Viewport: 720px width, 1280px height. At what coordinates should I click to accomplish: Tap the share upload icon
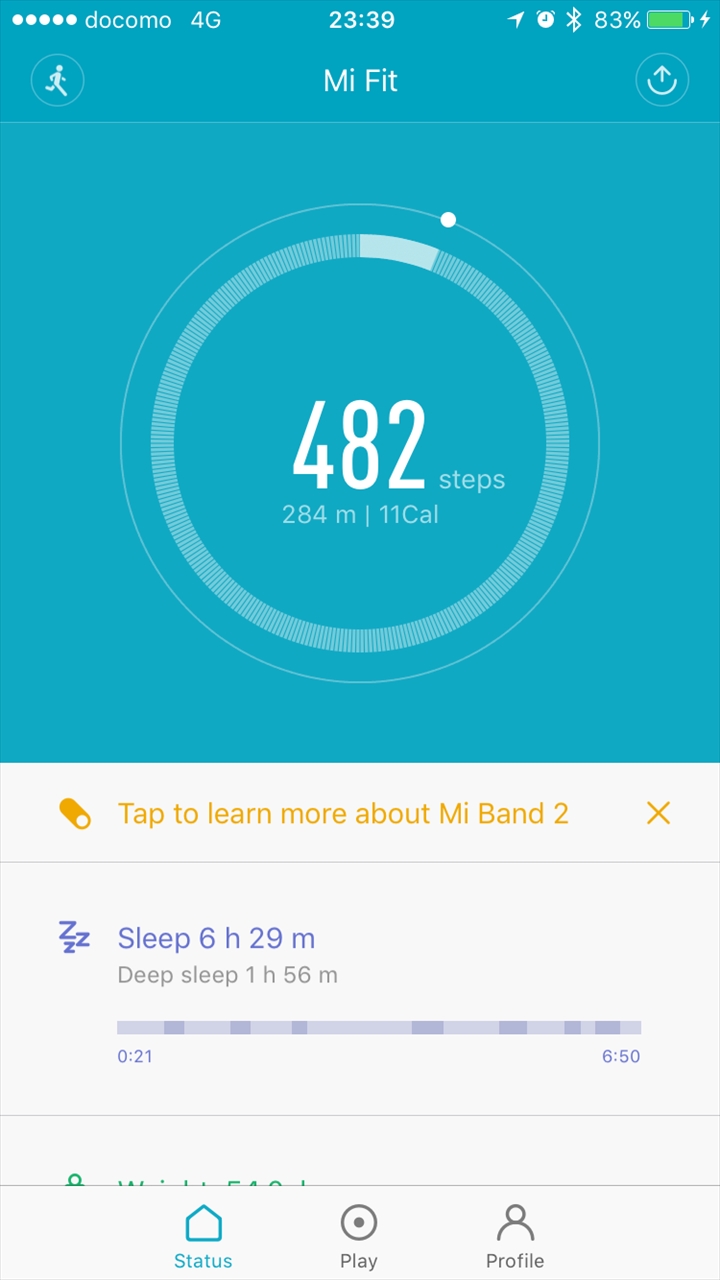(x=662, y=81)
